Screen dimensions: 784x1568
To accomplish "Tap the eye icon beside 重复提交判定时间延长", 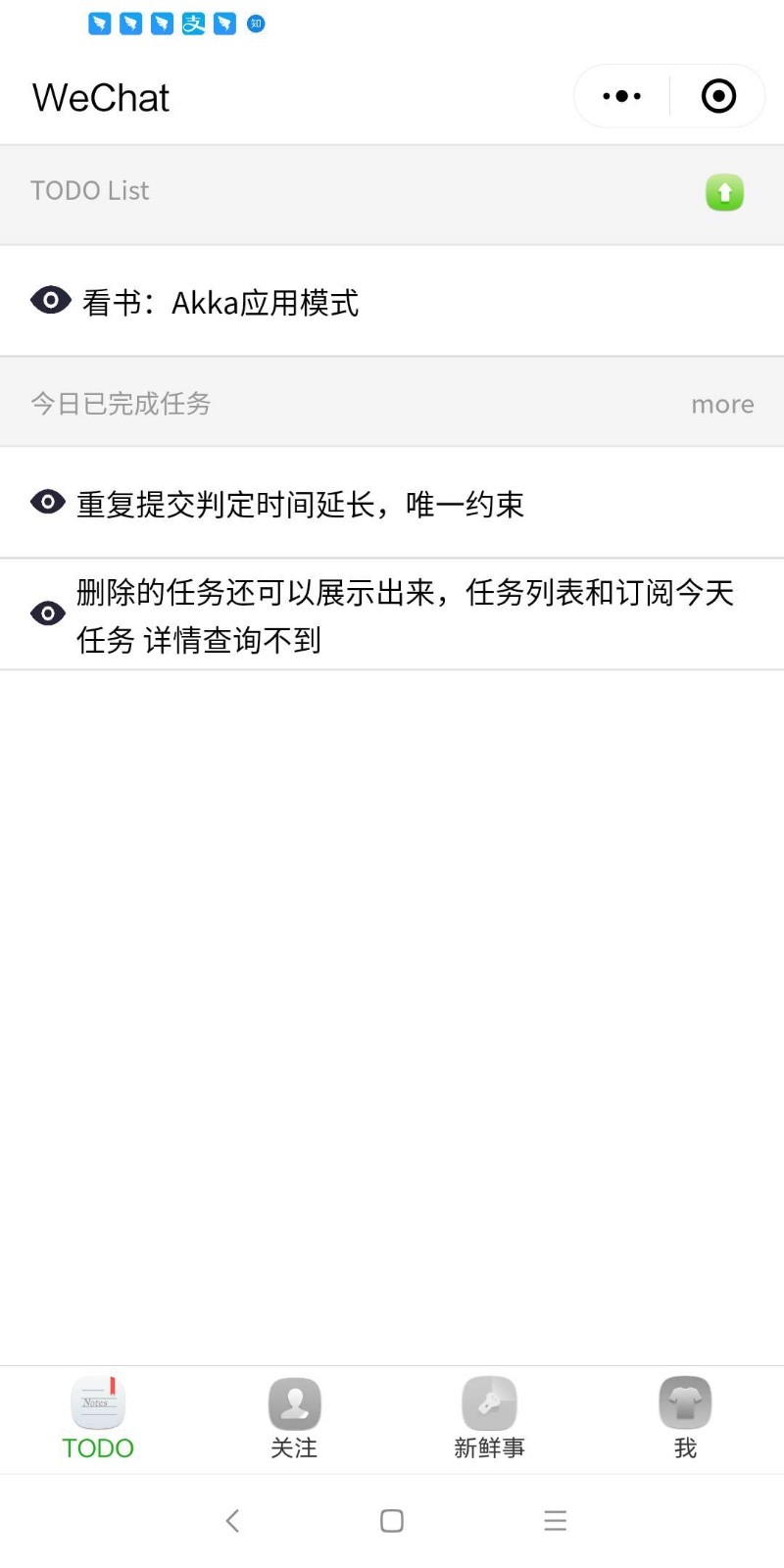I will [47, 502].
